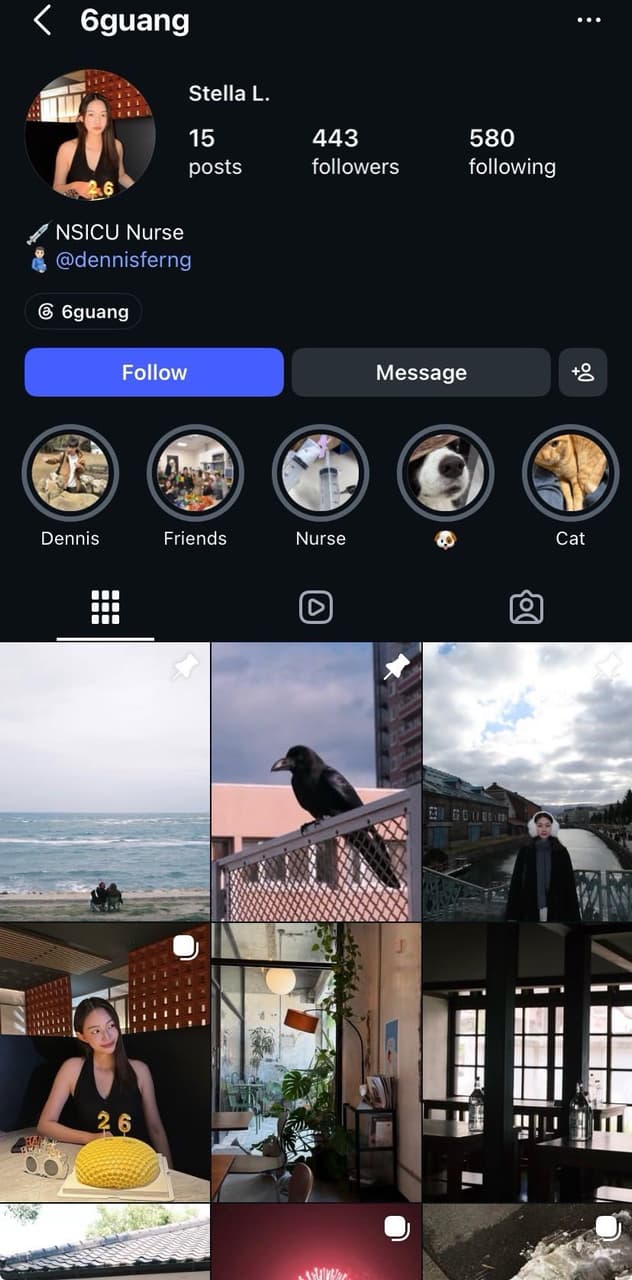
Task: Switch to the Reels tab
Action: 316,607
